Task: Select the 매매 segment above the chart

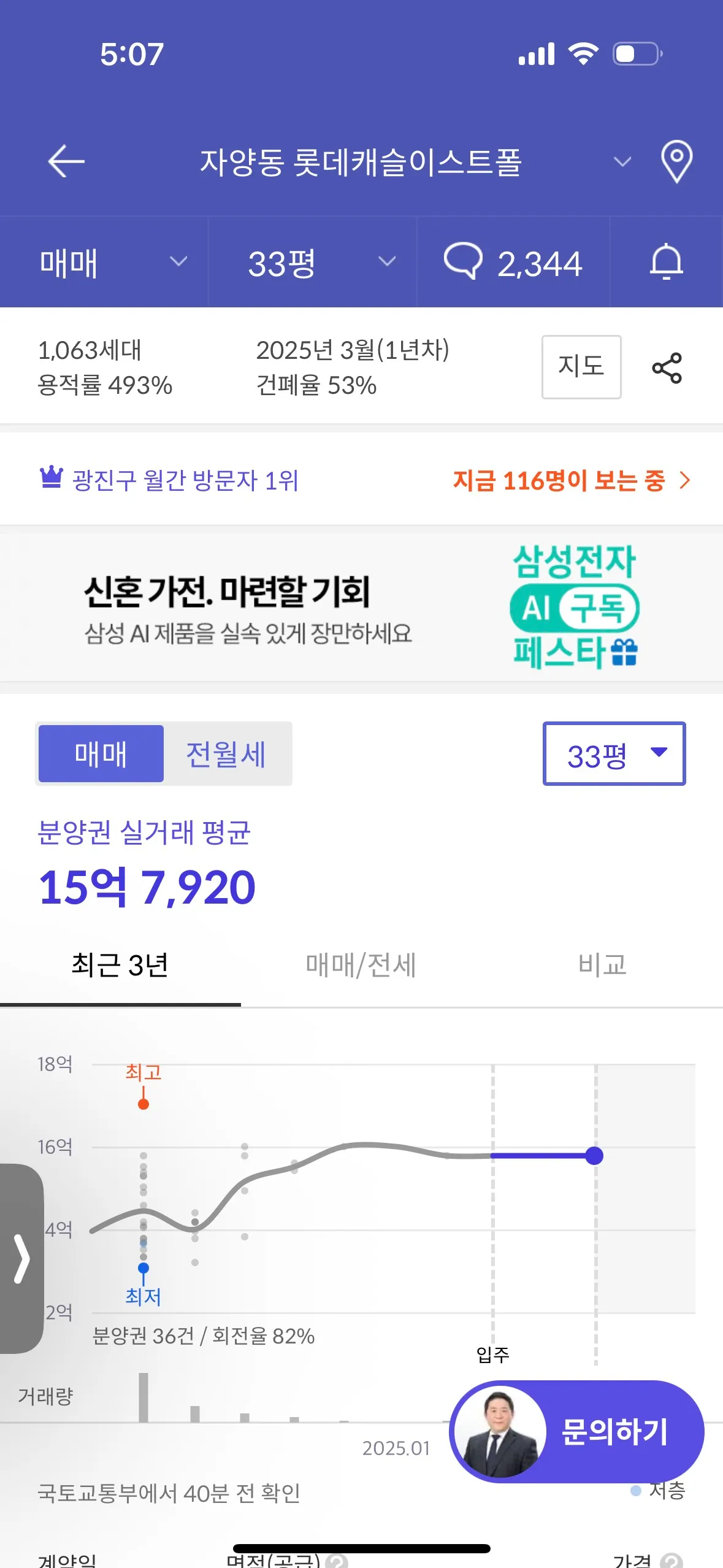Action: point(101,754)
